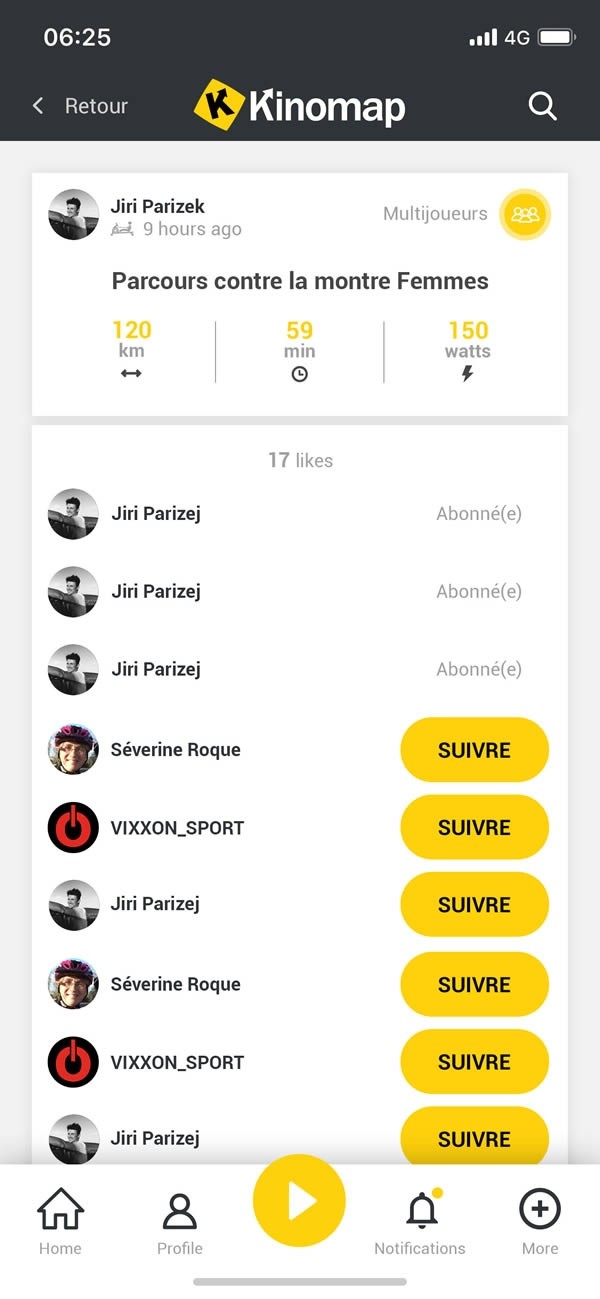Open the Notifications tab

click(x=420, y=1221)
